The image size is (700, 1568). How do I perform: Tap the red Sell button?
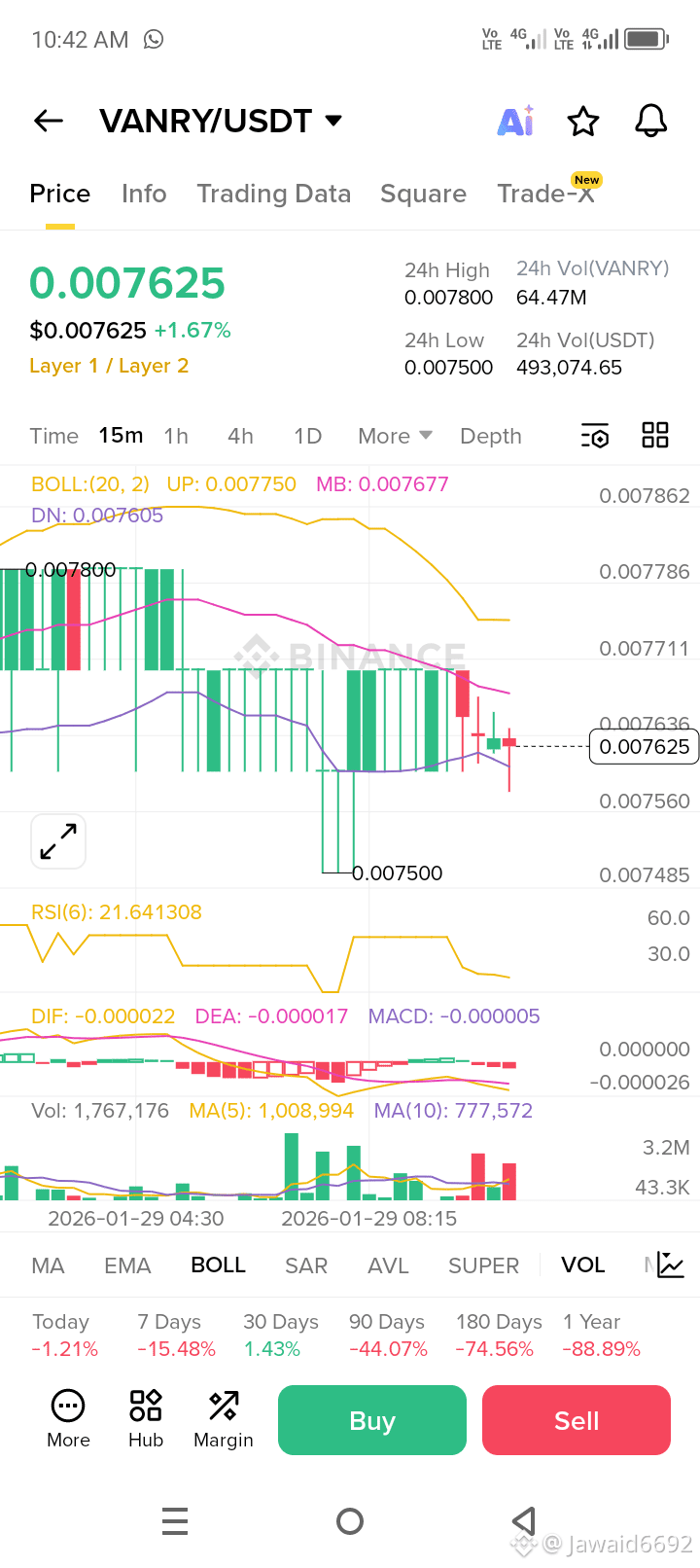(x=577, y=1420)
